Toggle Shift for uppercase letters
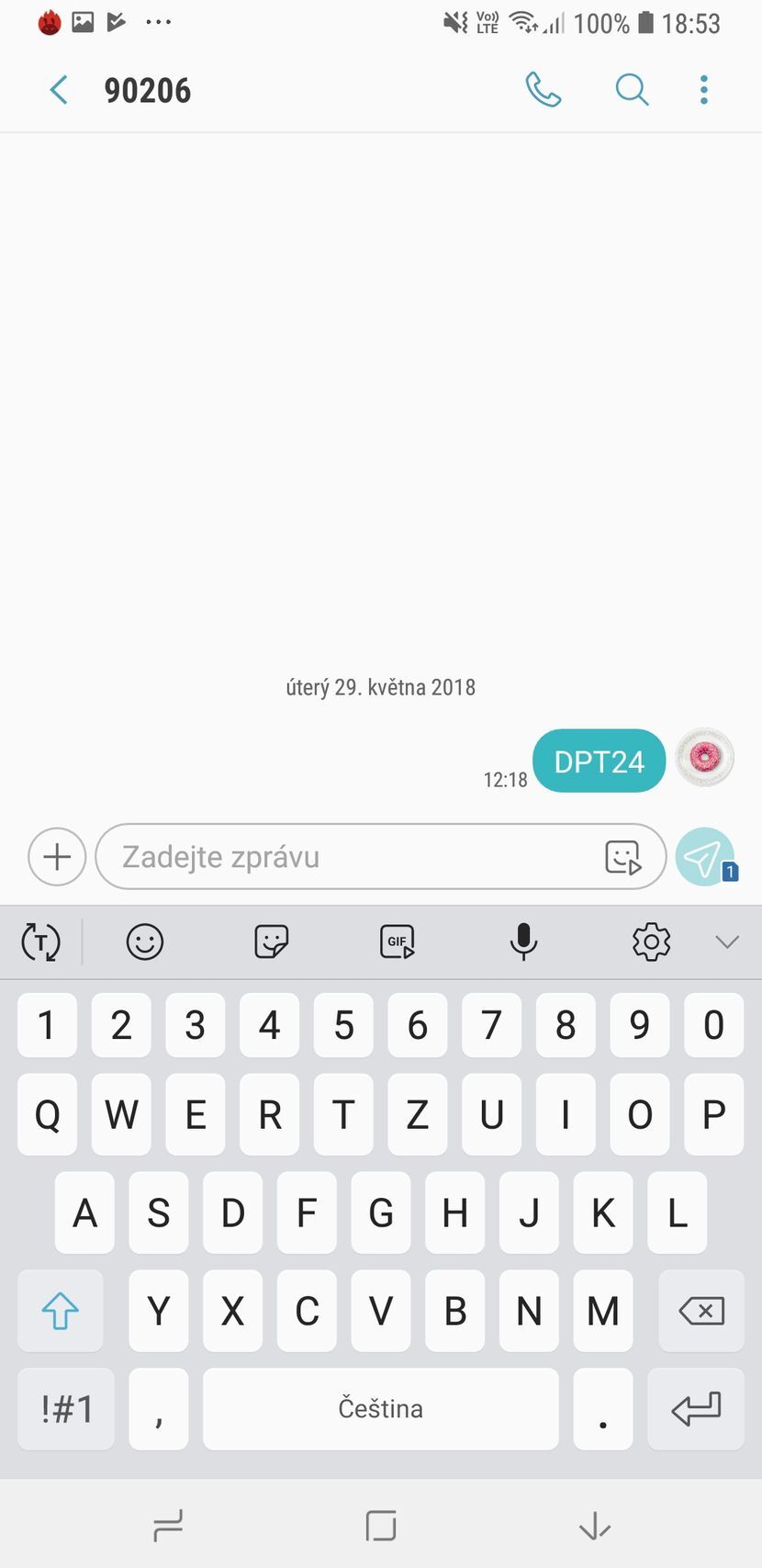The width and height of the screenshot is (762, 1568). point(60,1311)
